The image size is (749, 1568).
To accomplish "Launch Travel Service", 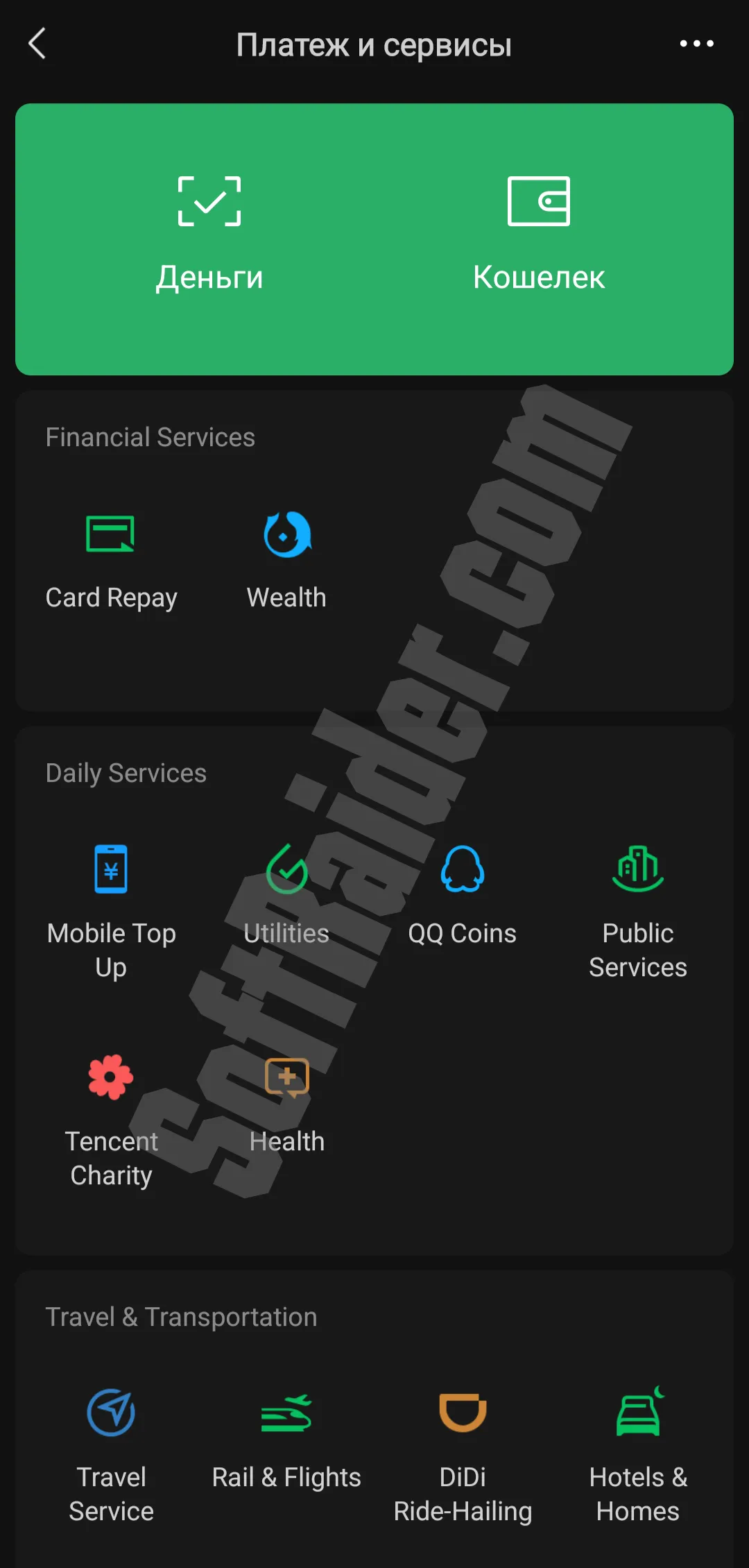I will 111,1451.
